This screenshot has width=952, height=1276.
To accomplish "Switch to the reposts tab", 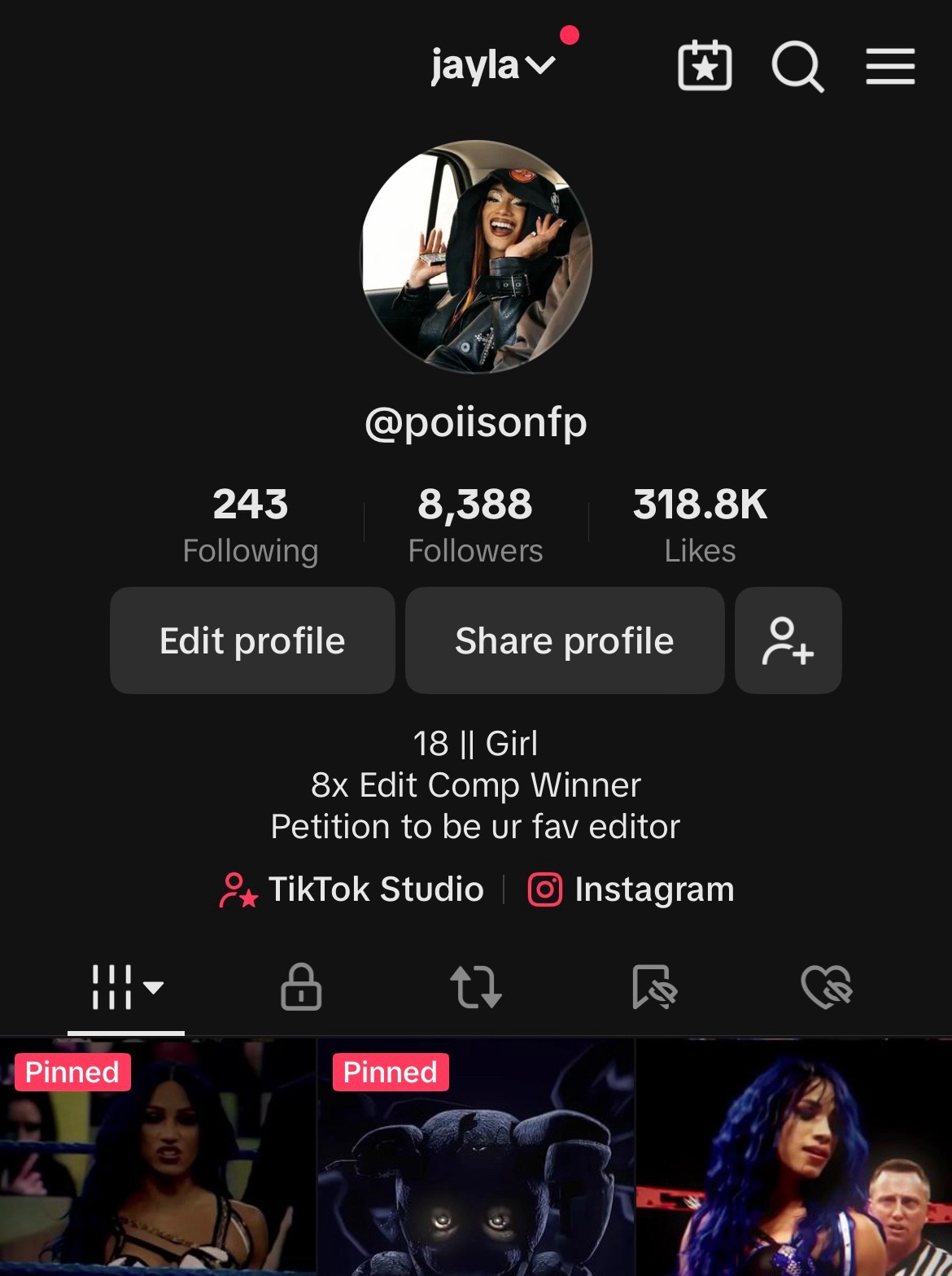I will coord(476,987).
